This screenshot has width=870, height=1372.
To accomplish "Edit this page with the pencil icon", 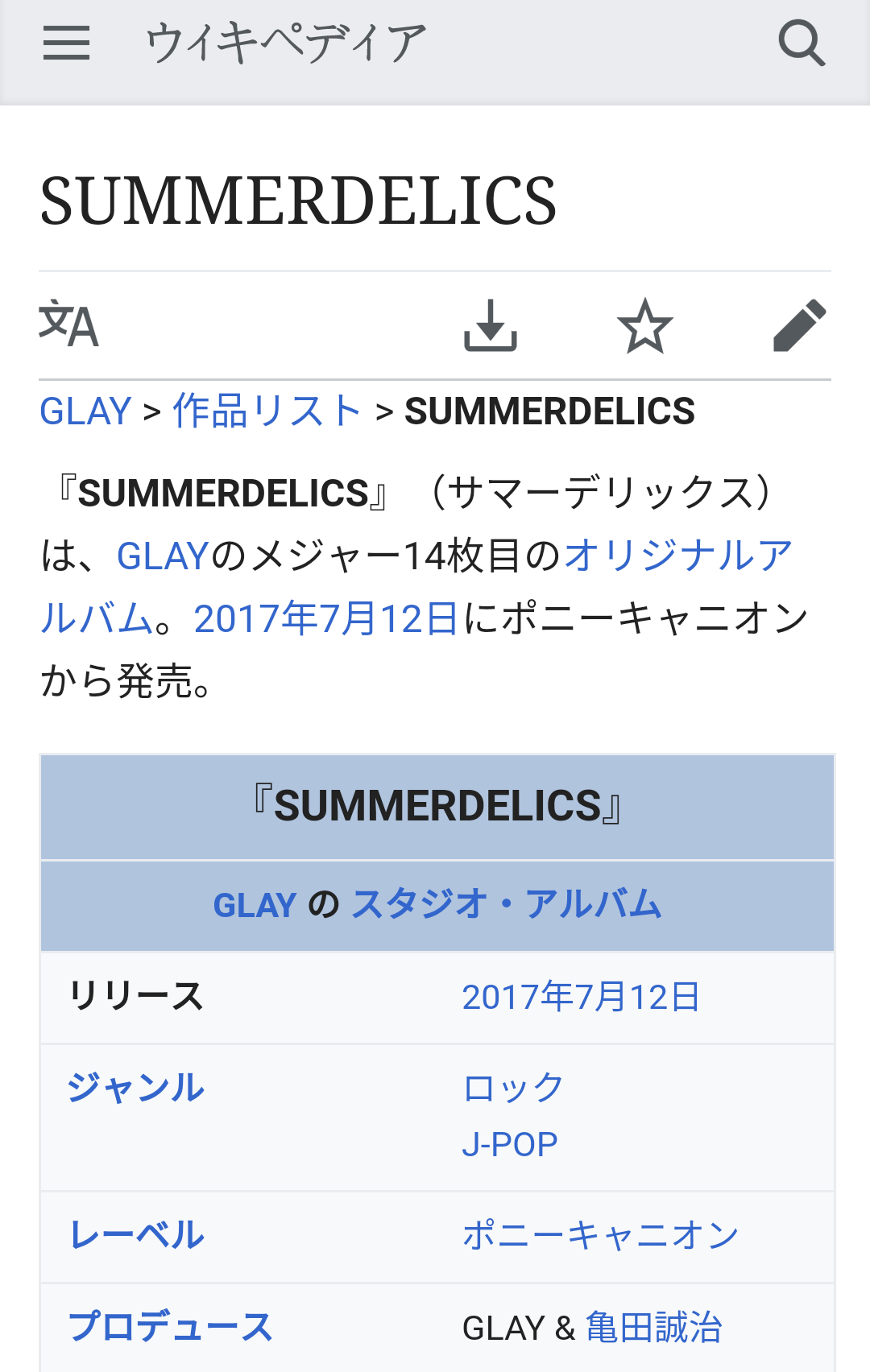I will click(x=799, y=325).
